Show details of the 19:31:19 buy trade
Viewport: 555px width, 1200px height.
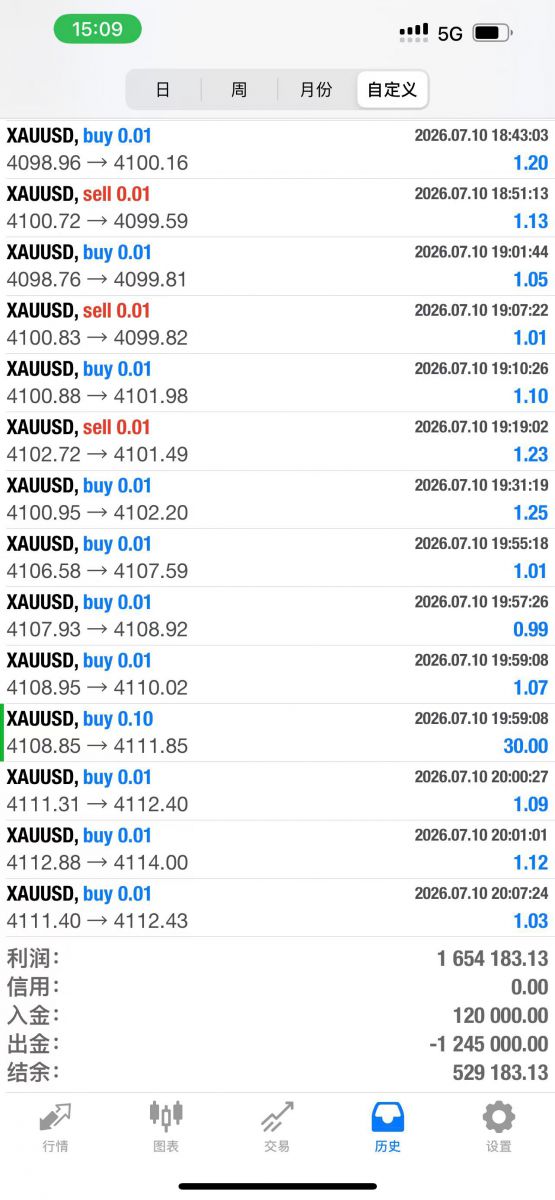[277, 499]
